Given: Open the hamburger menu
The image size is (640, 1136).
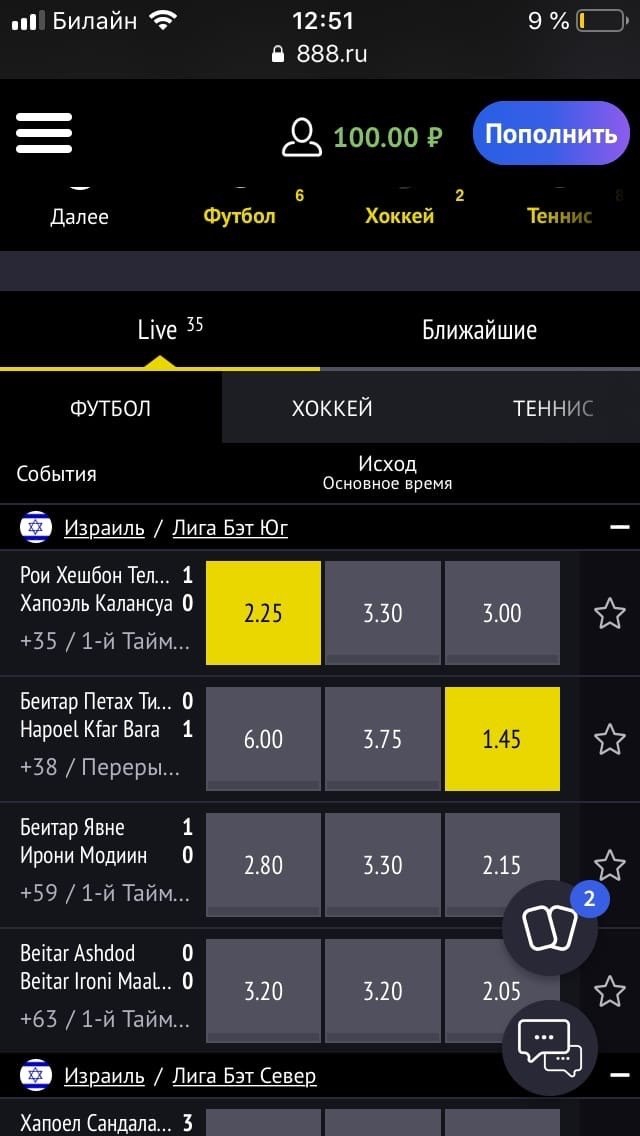Looking at the screenshot, I should coord(44,133).
